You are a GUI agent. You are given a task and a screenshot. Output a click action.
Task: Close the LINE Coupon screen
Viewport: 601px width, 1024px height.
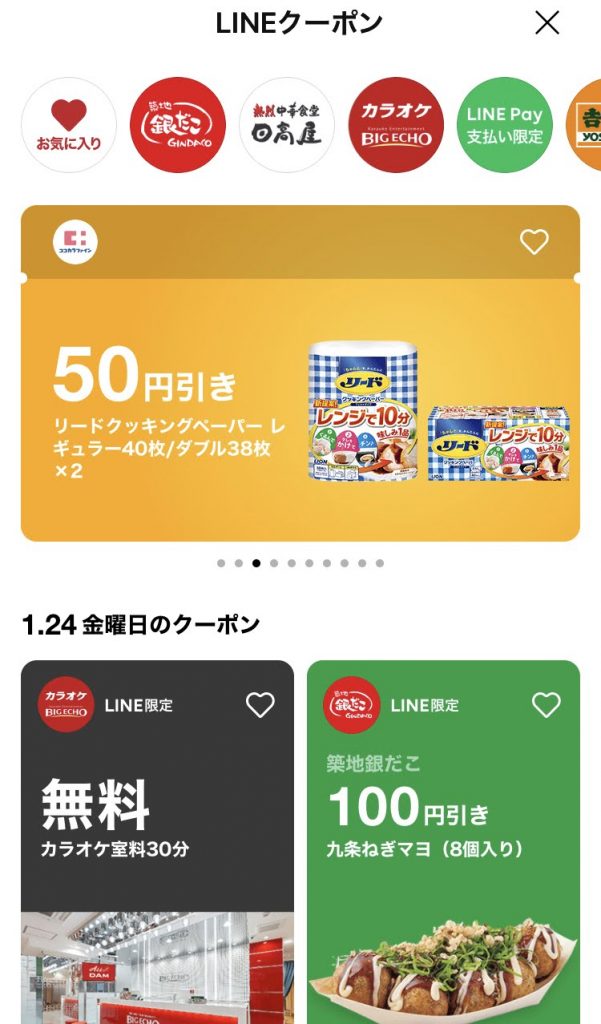(547, 23)
